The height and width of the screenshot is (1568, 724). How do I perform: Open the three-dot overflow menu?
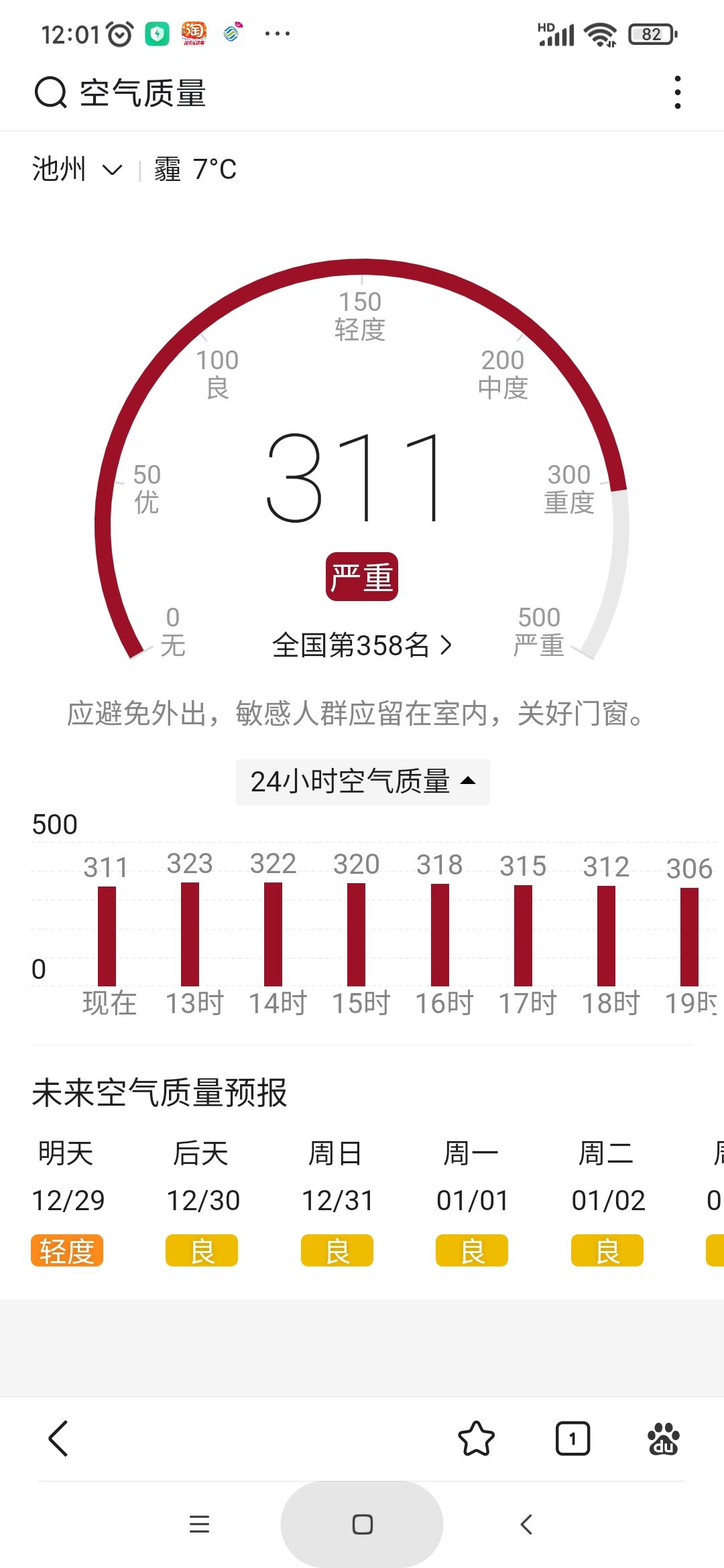pyautogui.click(x=678, y=92)
